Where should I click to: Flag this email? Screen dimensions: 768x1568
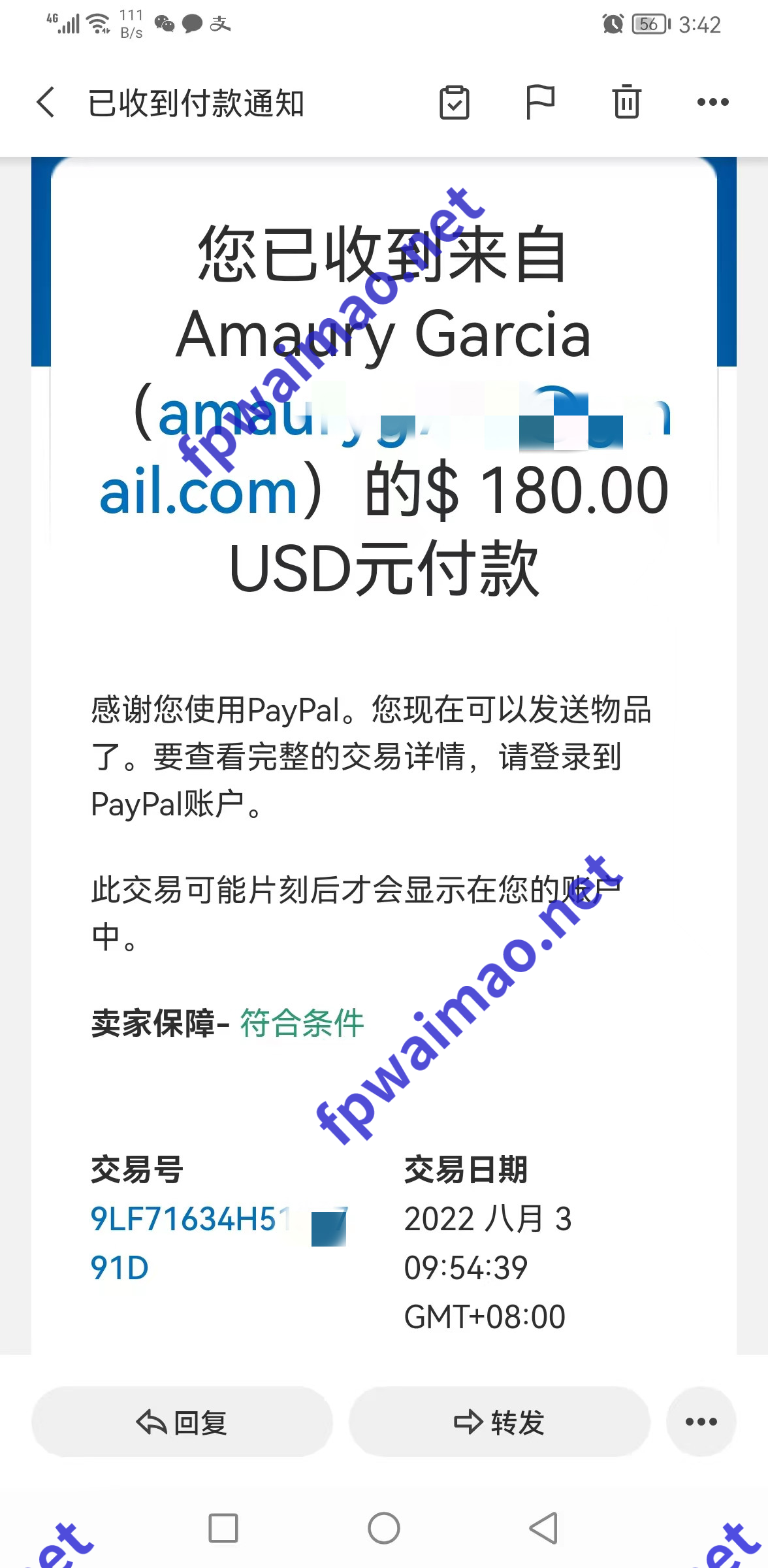(540, 103)
